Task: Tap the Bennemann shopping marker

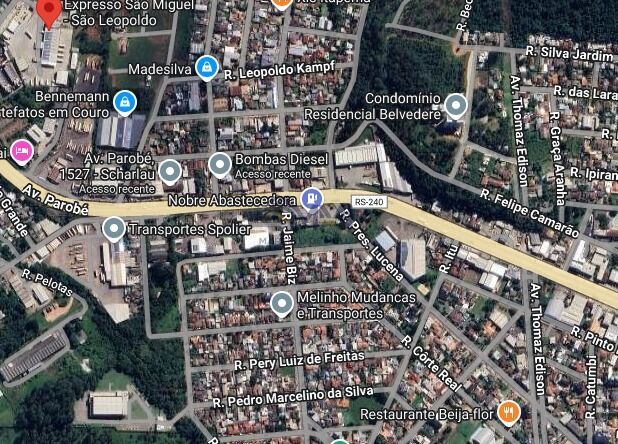Action: (124, 102)
